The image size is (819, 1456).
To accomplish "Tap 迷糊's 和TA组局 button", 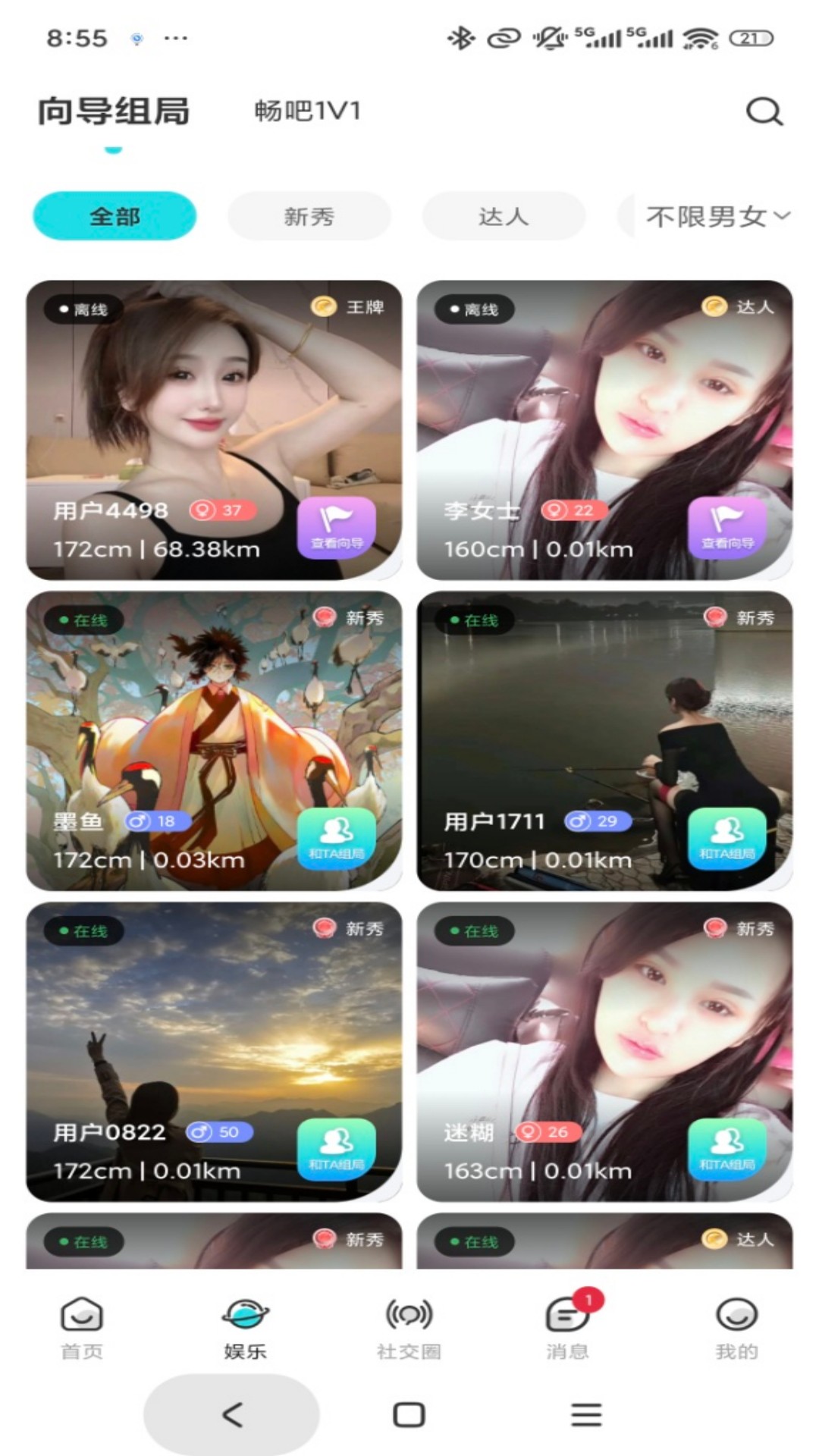I will click(x=726, y=1148).
